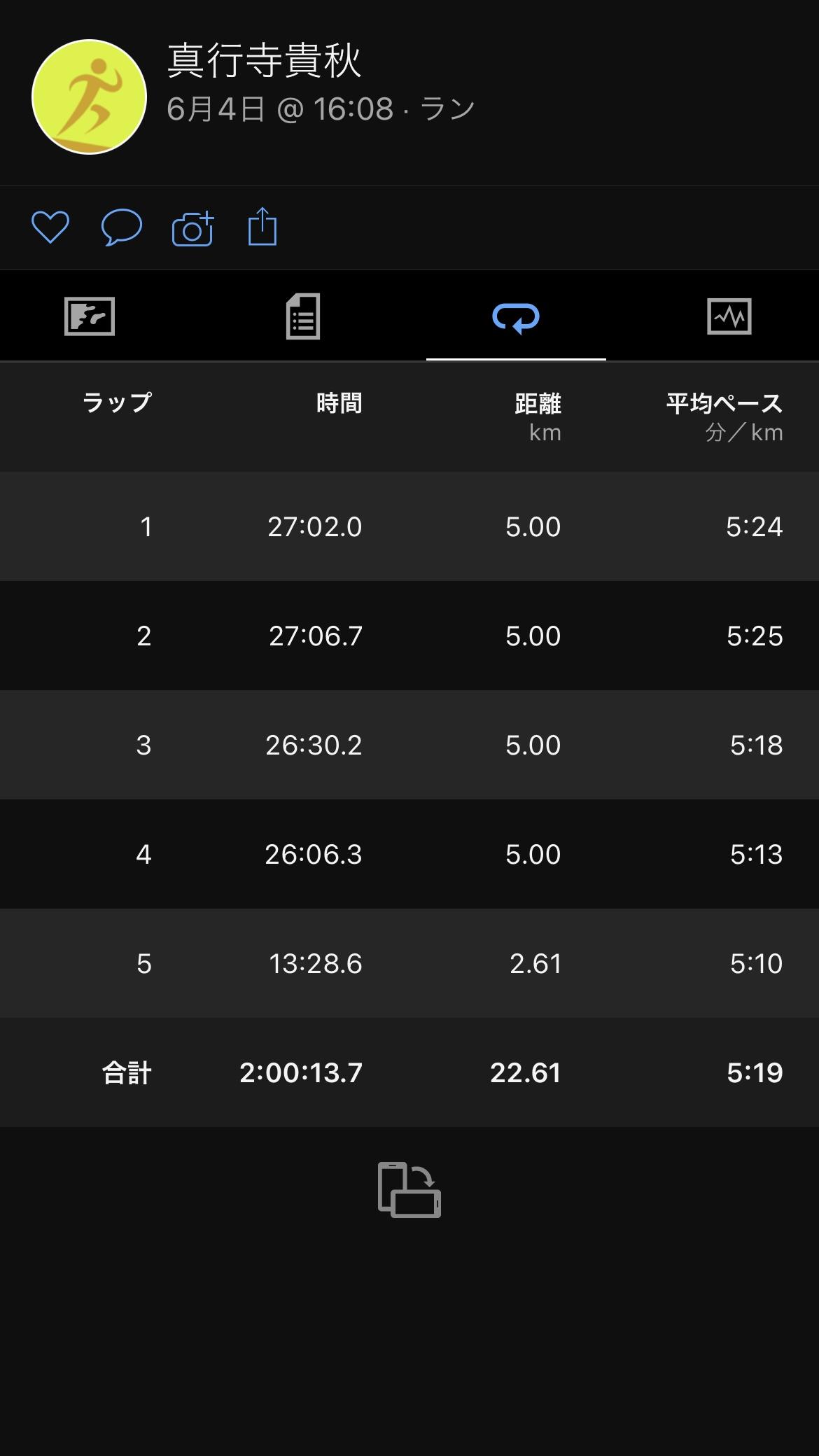Switch to the stats details tab
The height and width of the screenshot is (1456, 819).
tap(303, 316)
